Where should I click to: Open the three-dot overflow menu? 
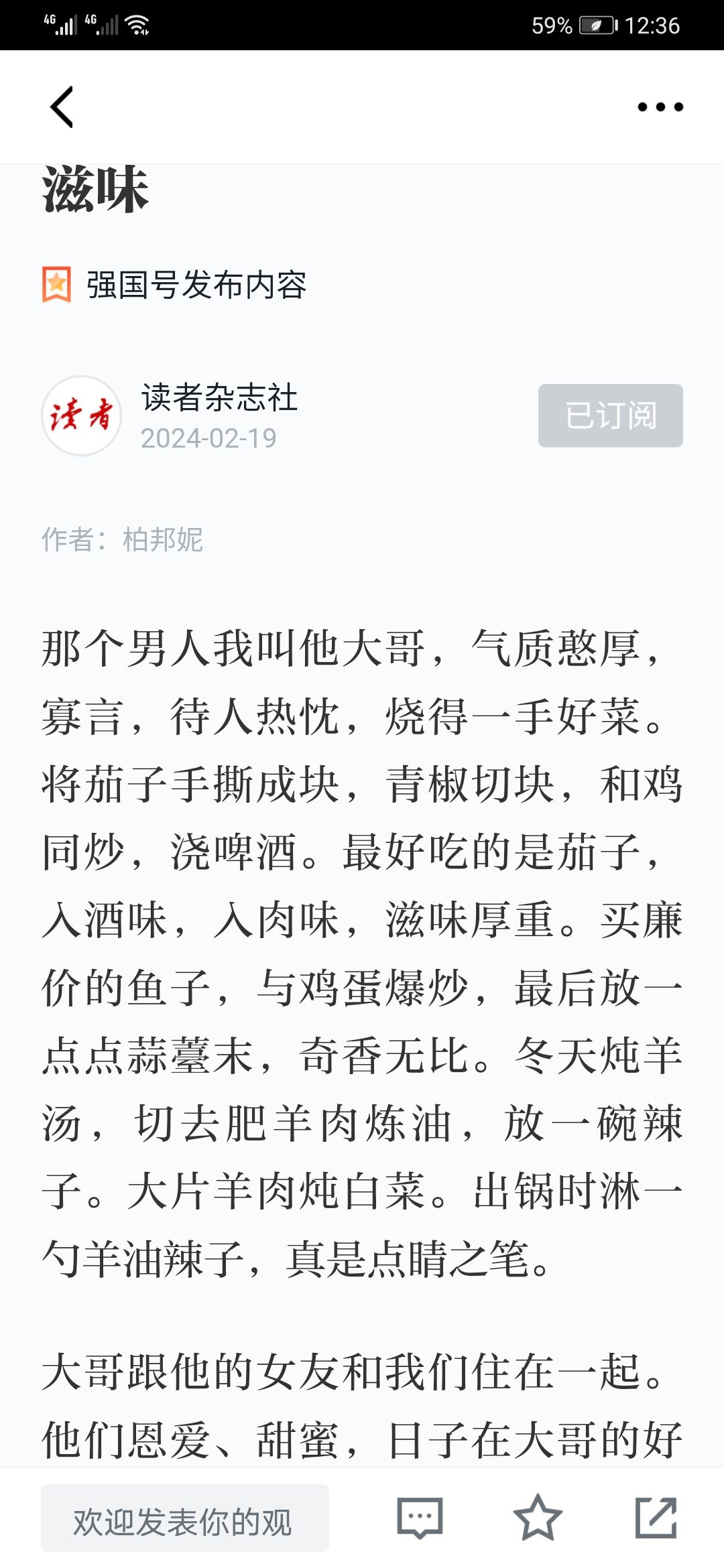tap(660, 107)
